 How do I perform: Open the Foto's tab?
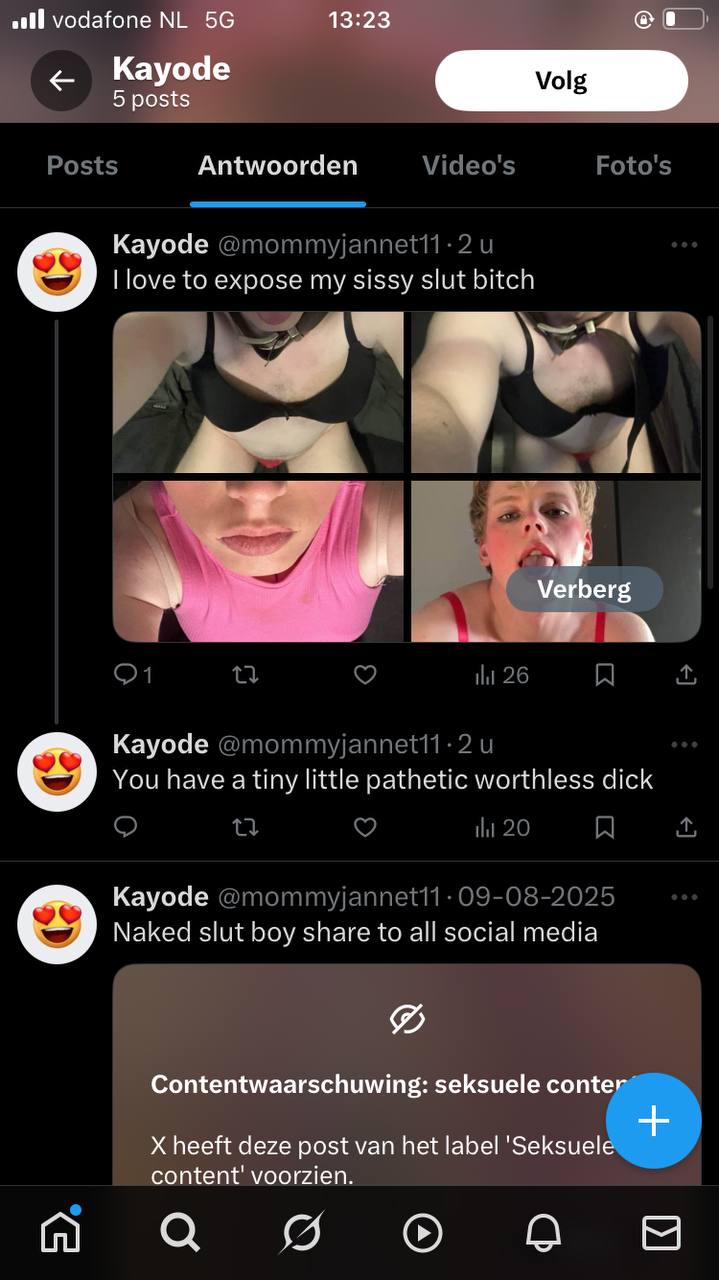(633, 165)
